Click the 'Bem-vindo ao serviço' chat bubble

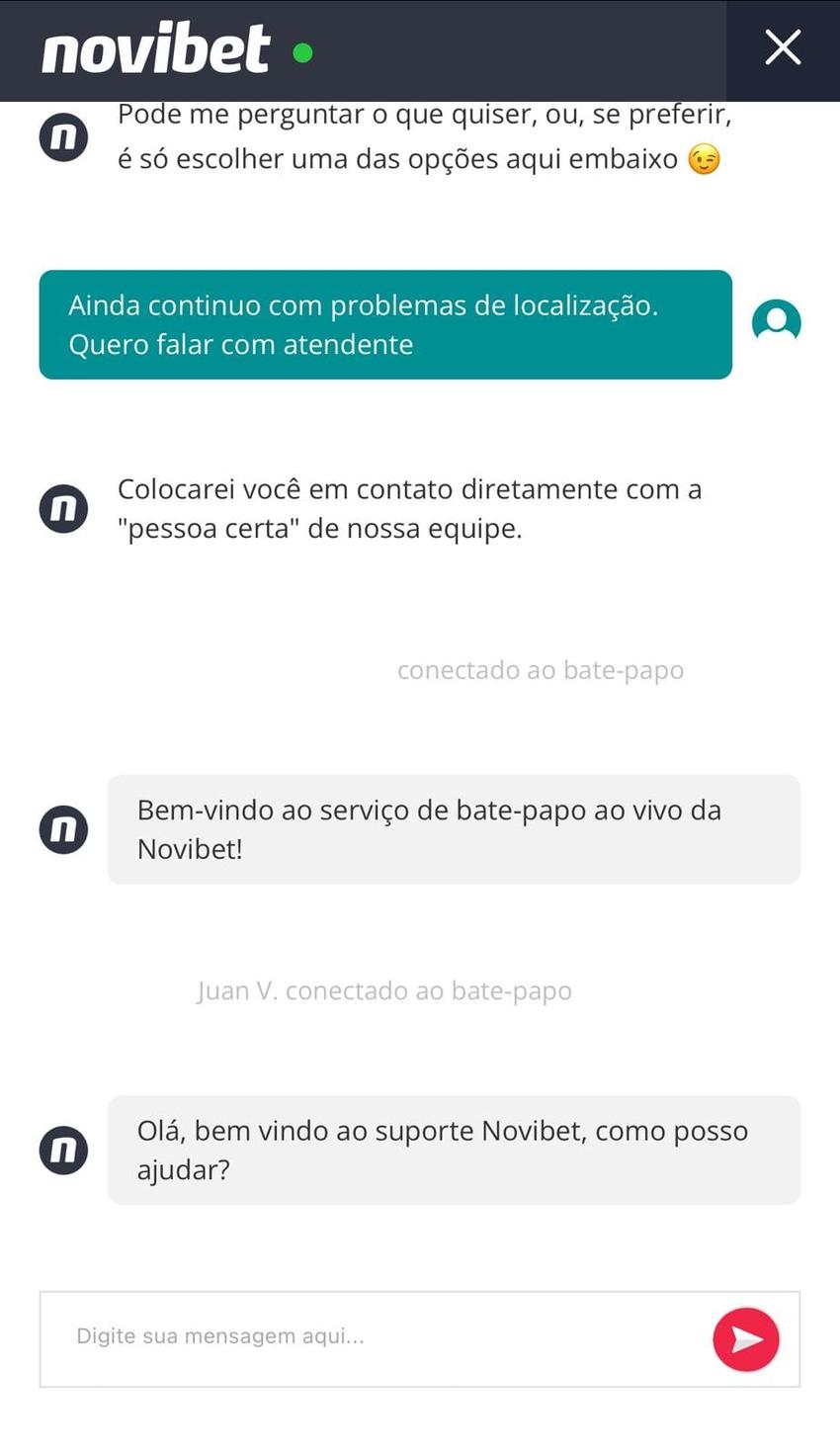pyautogui.click(x=453, y=829)
